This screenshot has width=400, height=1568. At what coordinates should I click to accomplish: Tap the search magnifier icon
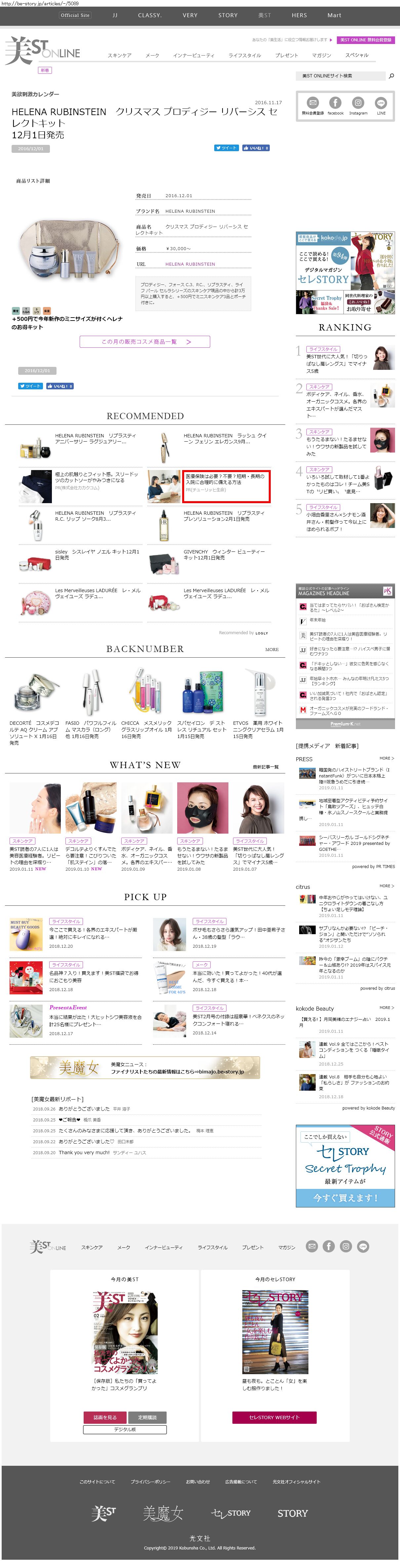click(391, 76)
